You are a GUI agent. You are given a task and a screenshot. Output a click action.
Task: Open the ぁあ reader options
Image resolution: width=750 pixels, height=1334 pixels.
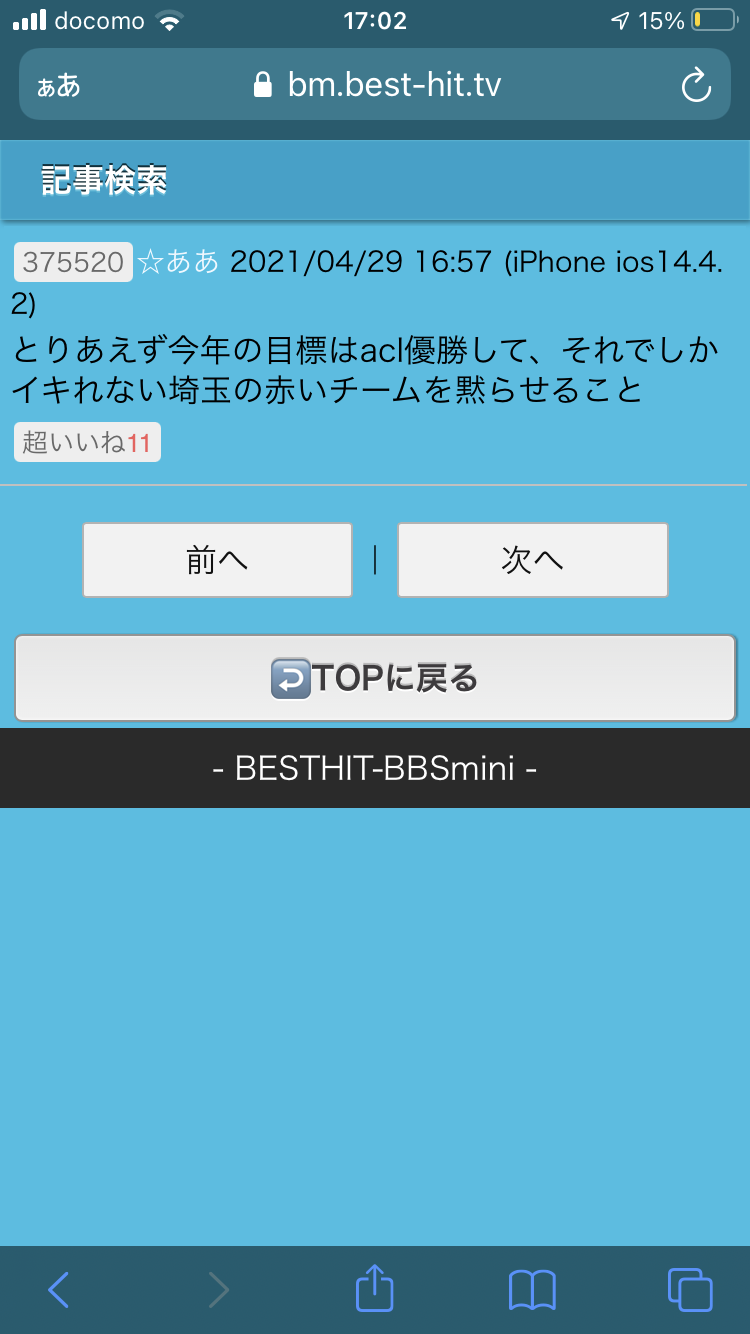tap(59, 86)
